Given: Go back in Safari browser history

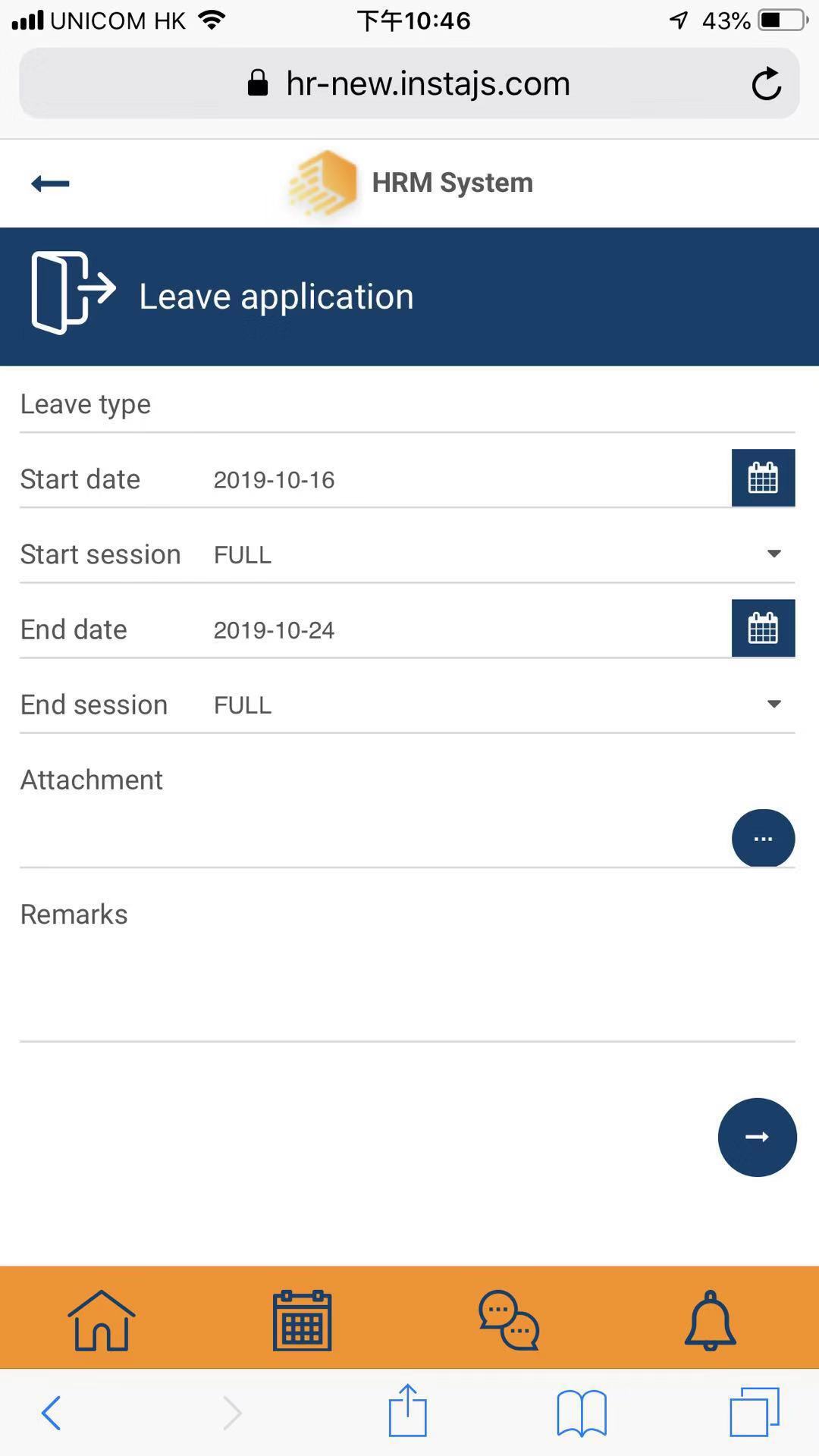Looking at the screenshot, I should click(x=52, y=1412).
